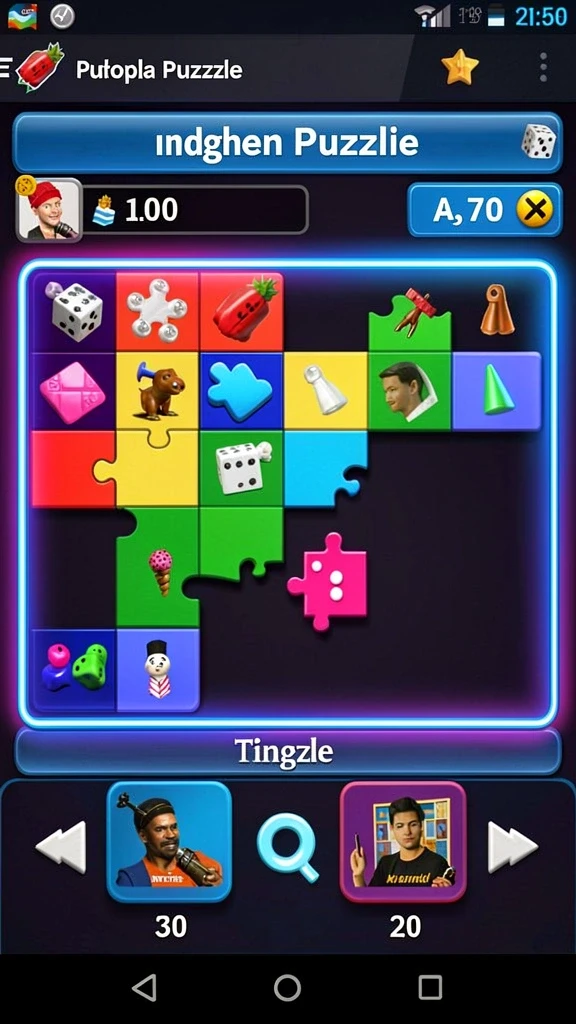Go to previous with rewind arrows
The height and width of the screenshot is (1024, 576).
point(60,846)
